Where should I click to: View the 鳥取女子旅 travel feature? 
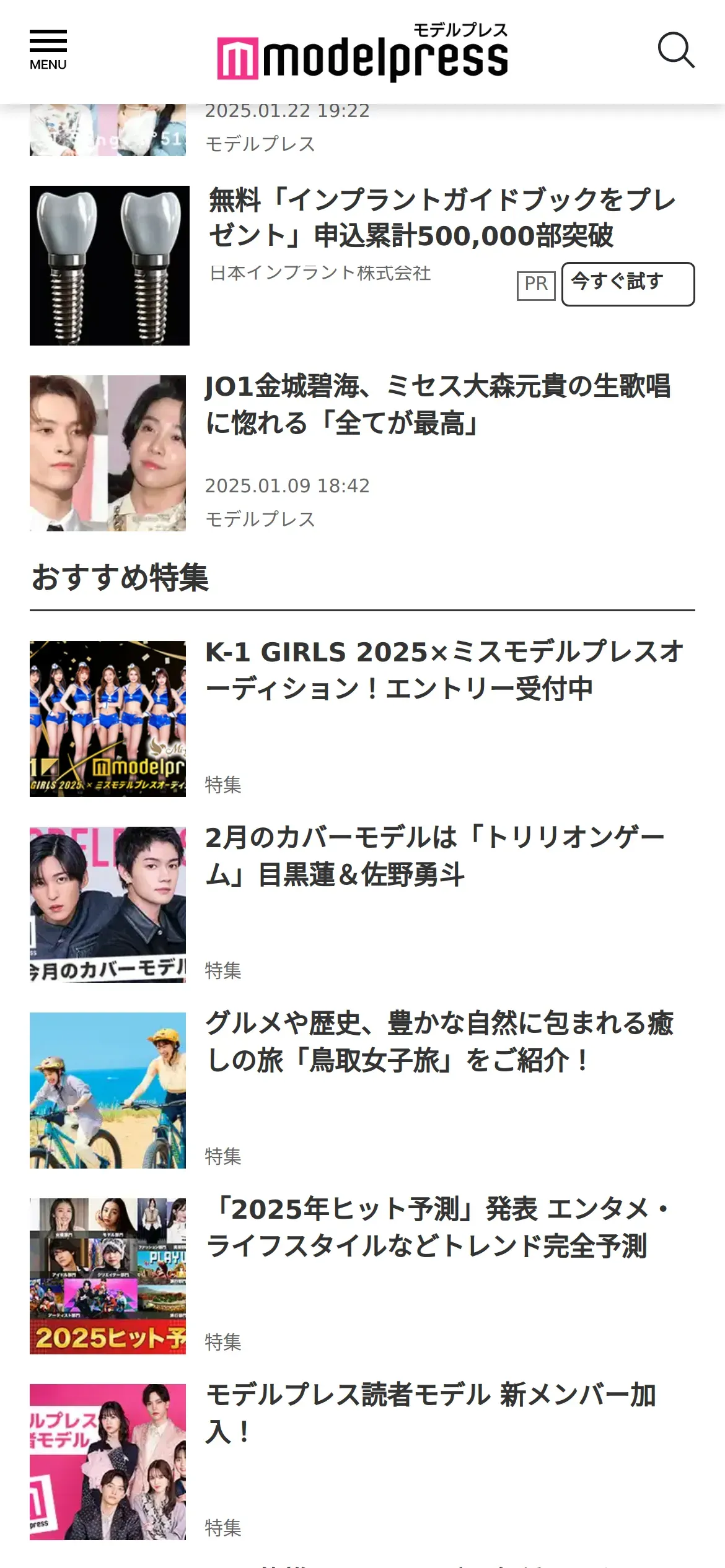pyautogui.click(x=439, y=1042)
